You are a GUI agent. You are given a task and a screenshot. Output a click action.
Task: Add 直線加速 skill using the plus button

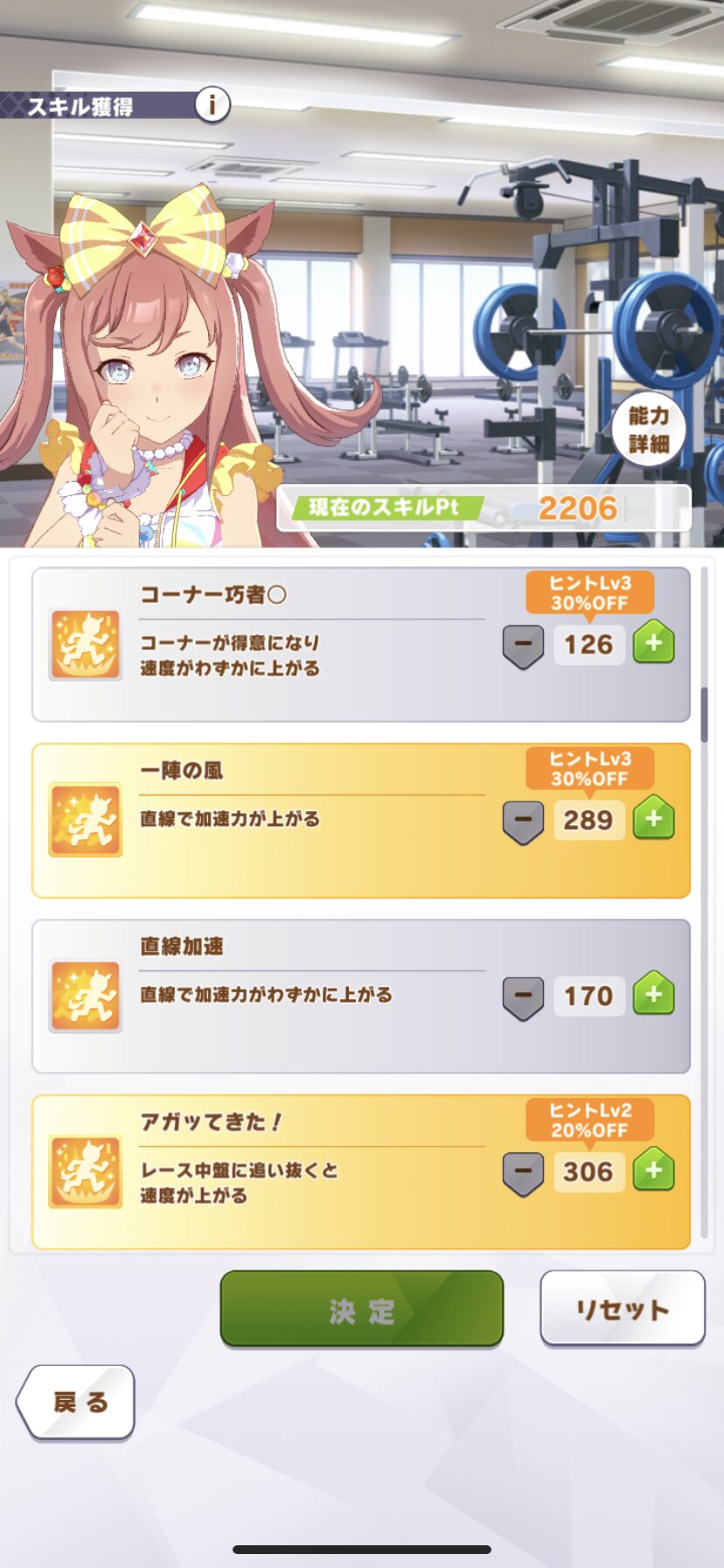click(x=653, y=995)
